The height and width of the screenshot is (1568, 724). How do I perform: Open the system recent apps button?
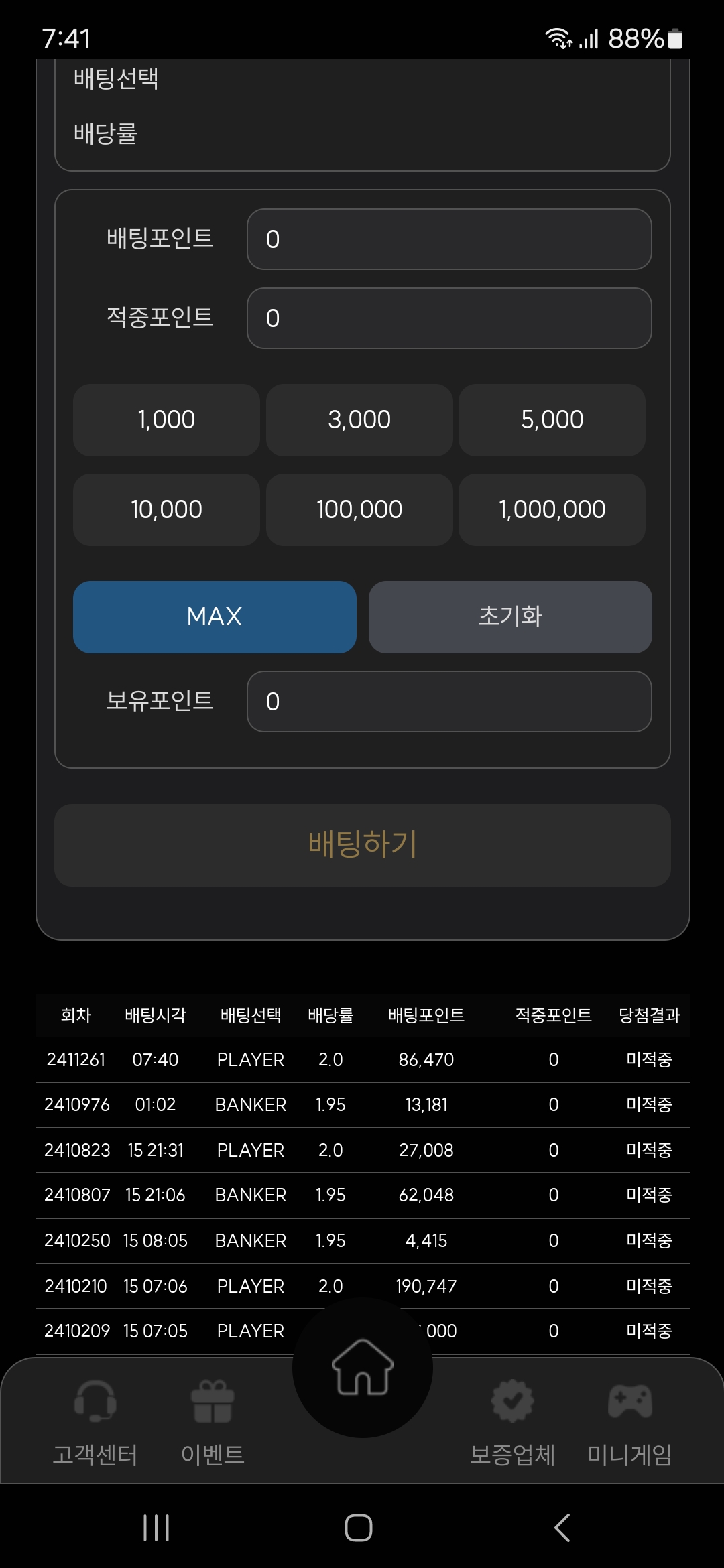click(156, 1528)
